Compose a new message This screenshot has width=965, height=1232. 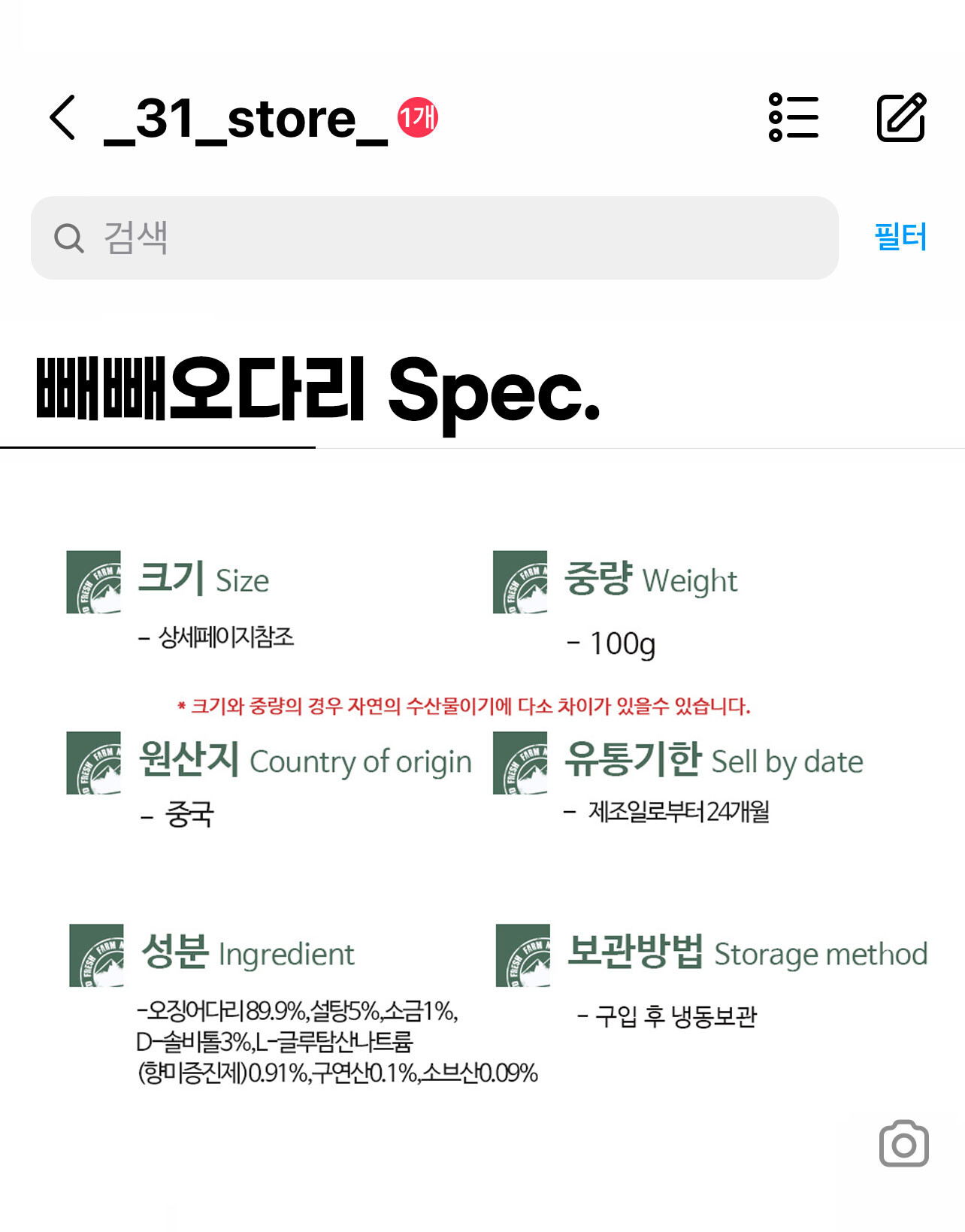click(901, 118)
